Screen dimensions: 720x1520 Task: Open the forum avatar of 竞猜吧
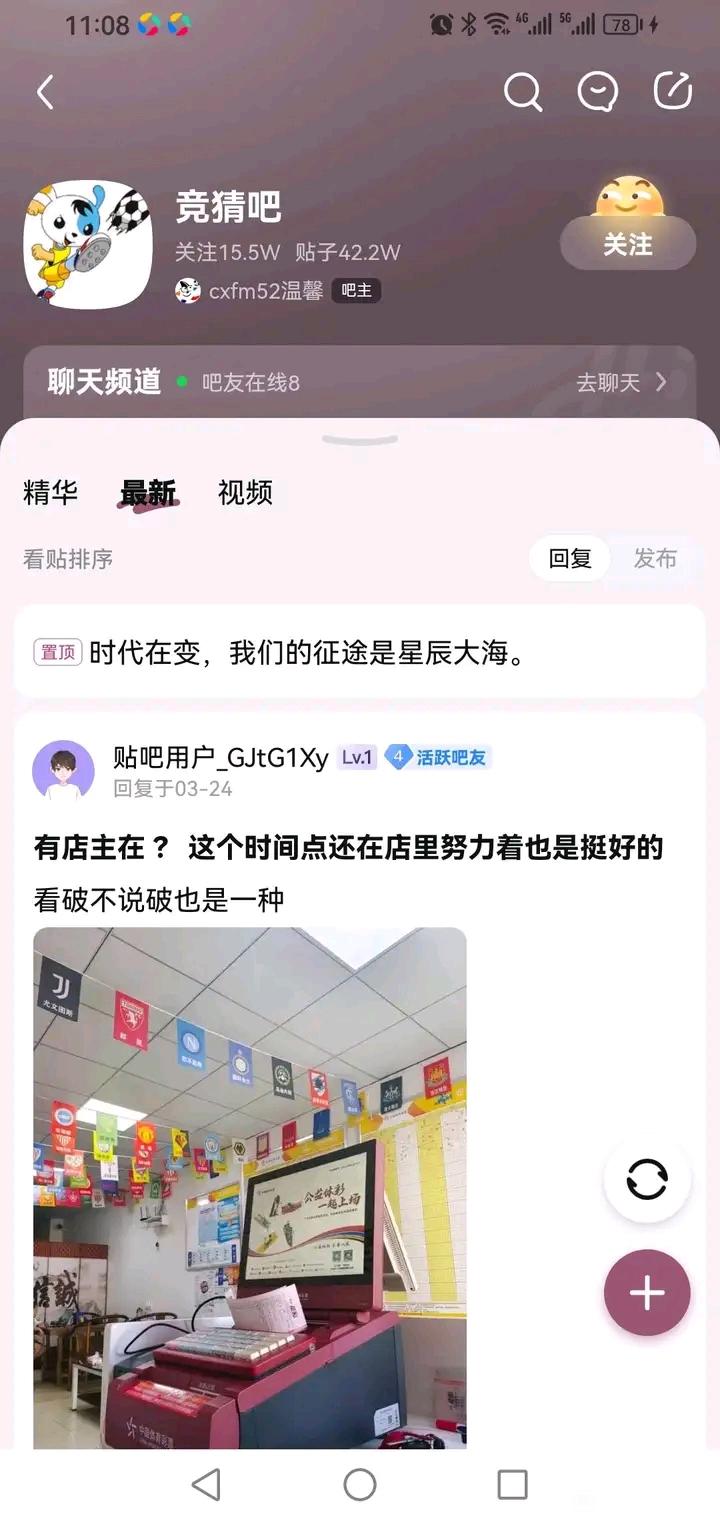(x=88, y=244)
